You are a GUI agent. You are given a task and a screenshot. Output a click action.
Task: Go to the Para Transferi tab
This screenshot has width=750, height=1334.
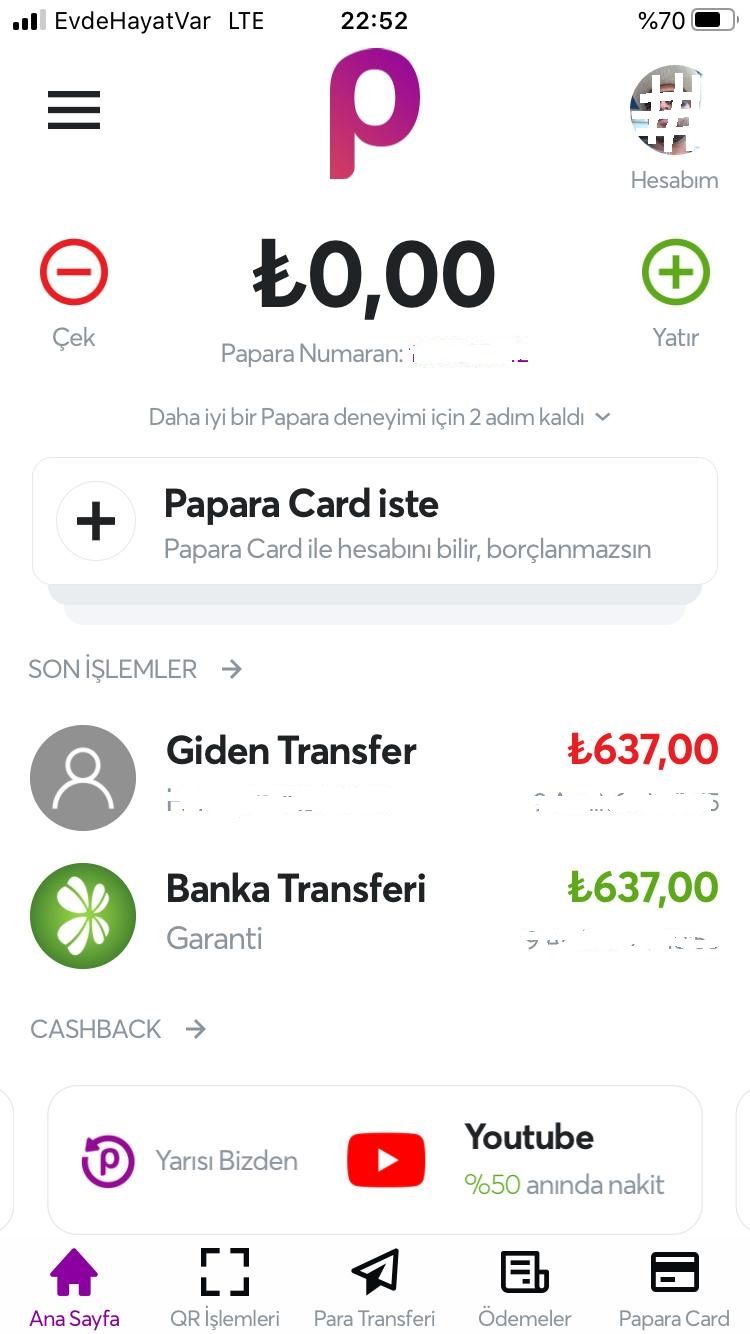(374, 1287)
